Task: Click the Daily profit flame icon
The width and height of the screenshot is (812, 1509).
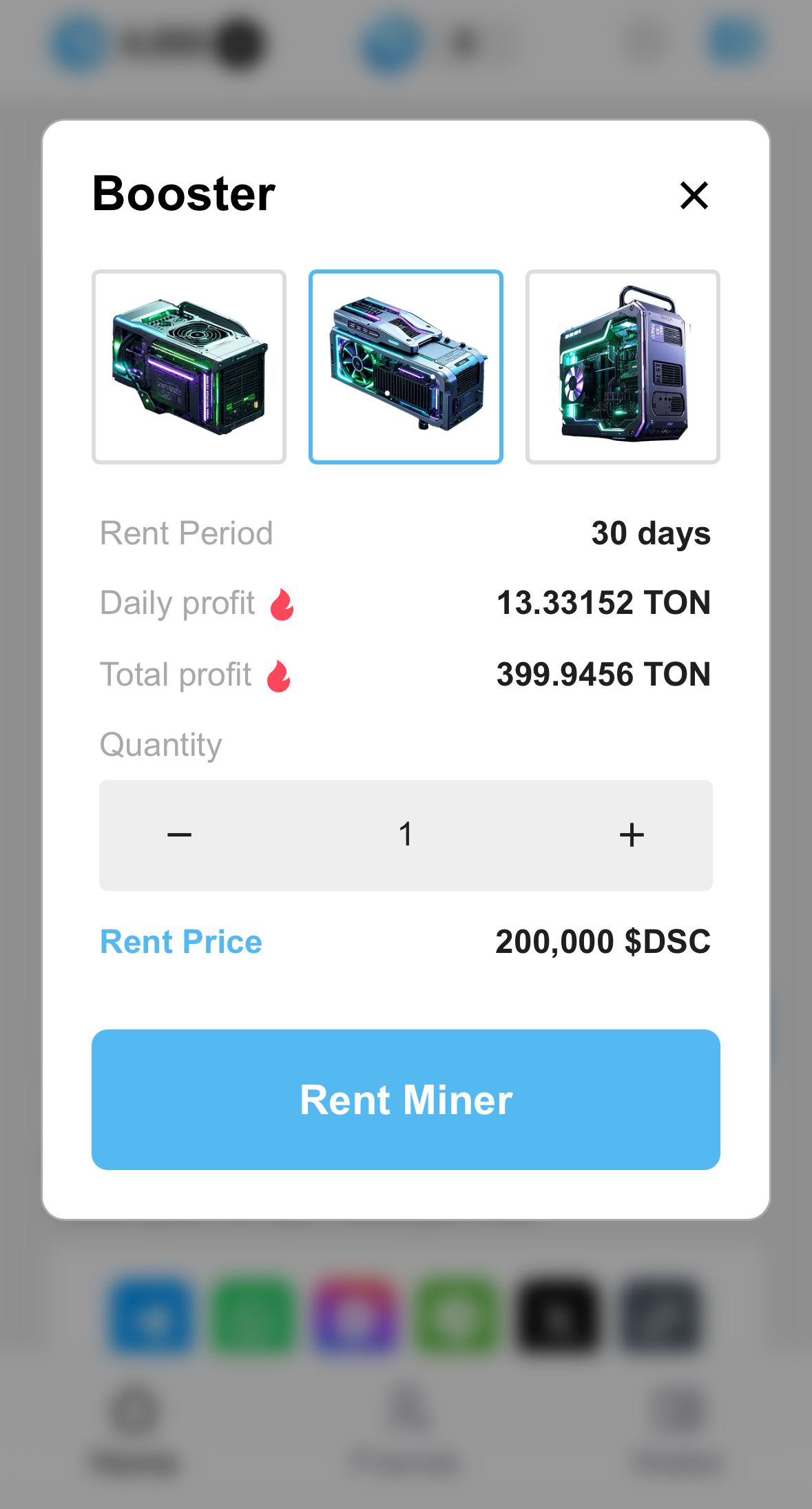Action: 282,603
